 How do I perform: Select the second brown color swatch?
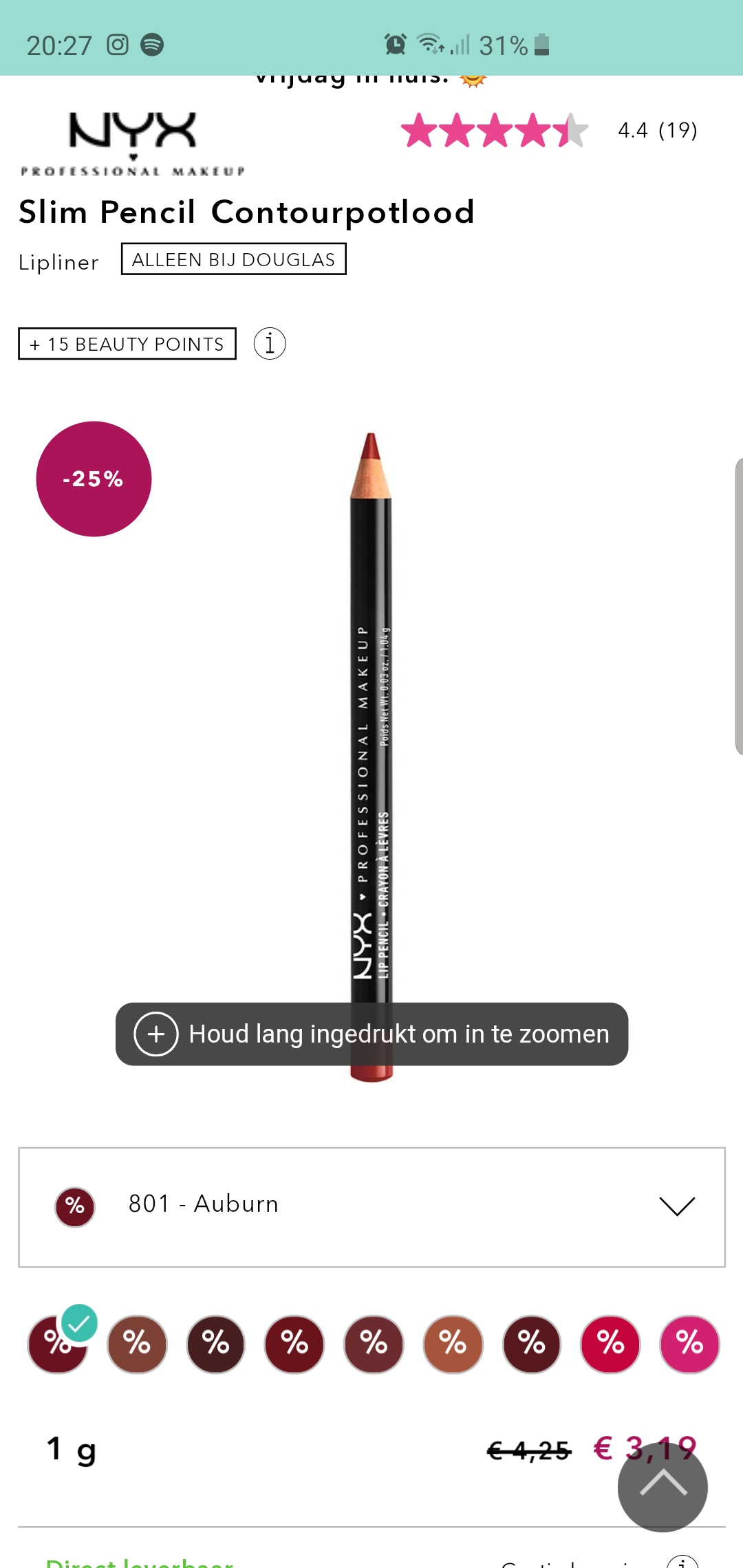[137, 1344]
